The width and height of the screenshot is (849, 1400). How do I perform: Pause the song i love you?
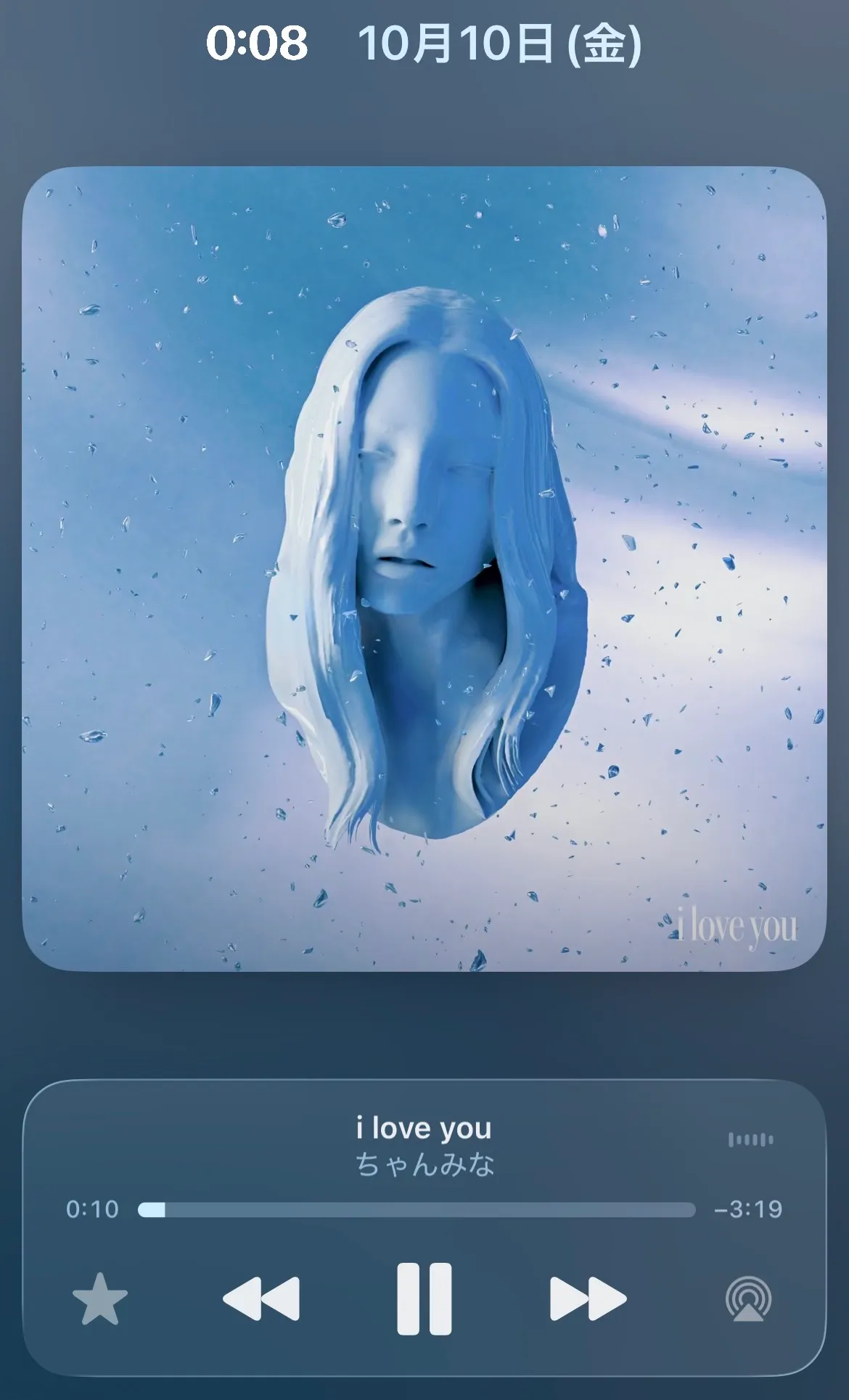pyautogui.click(x=424, y=1298)
